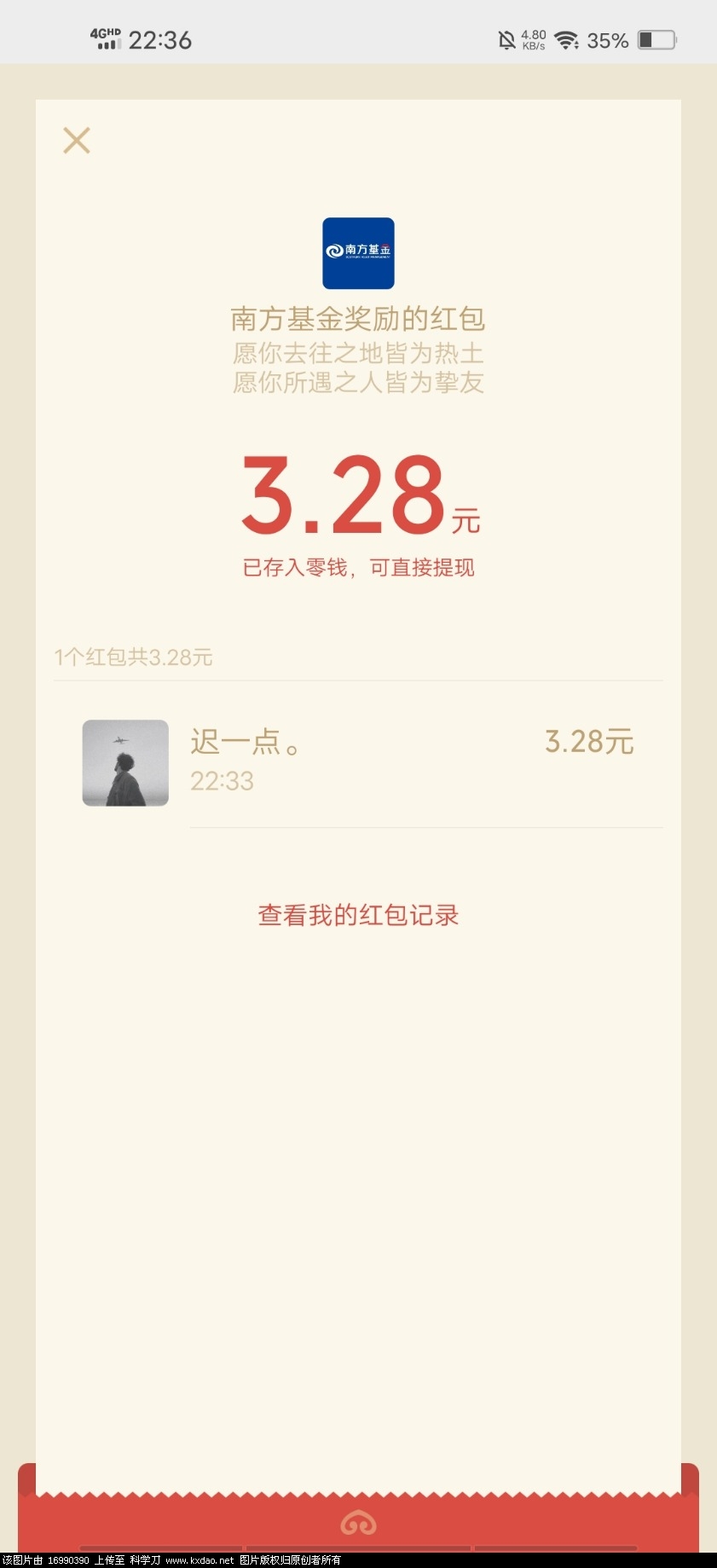Tap the red packet emblem at bottom

(x=358, y=1522)
